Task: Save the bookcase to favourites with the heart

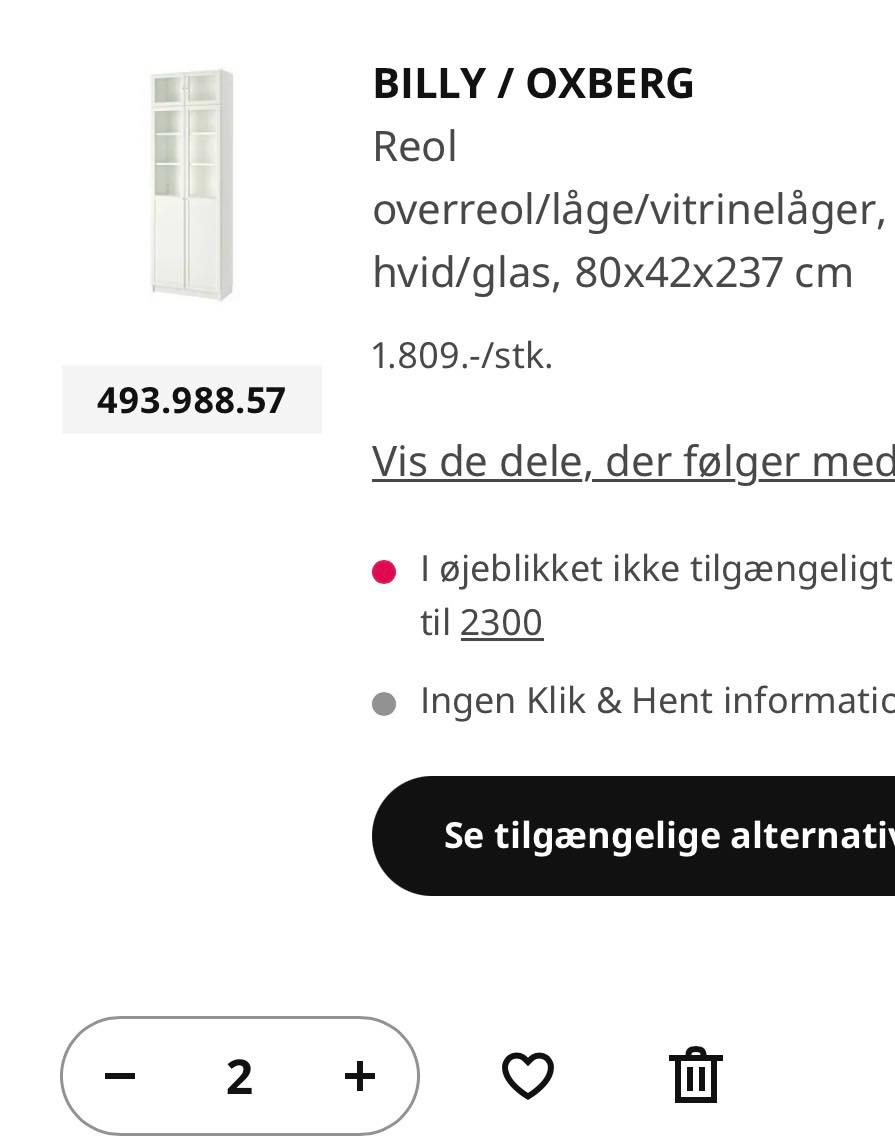Action: point(527,1076)
